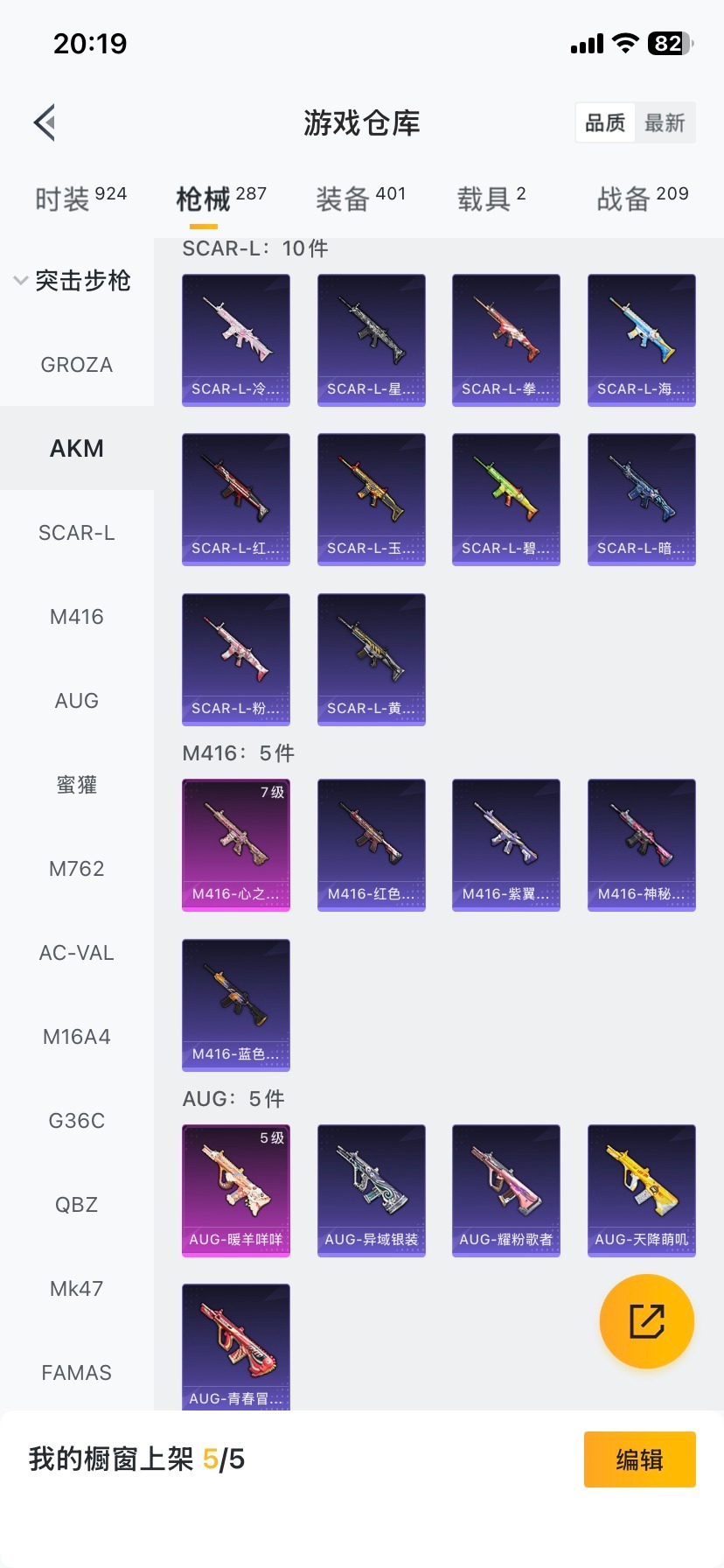
Task: Switch sorting to 品质
Action: (605, 122)
